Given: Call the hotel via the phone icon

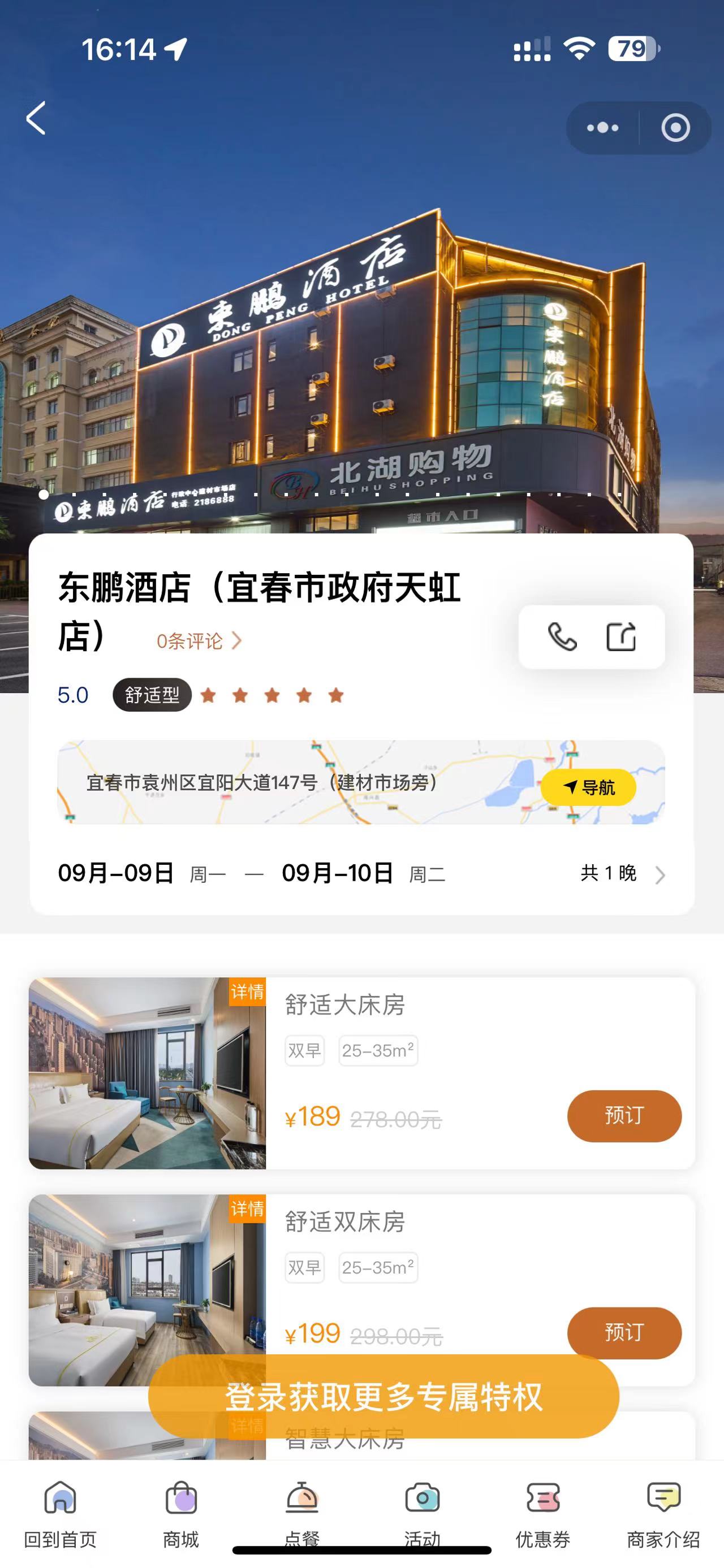Looking at the screenshot, I should tap(562, 636).
